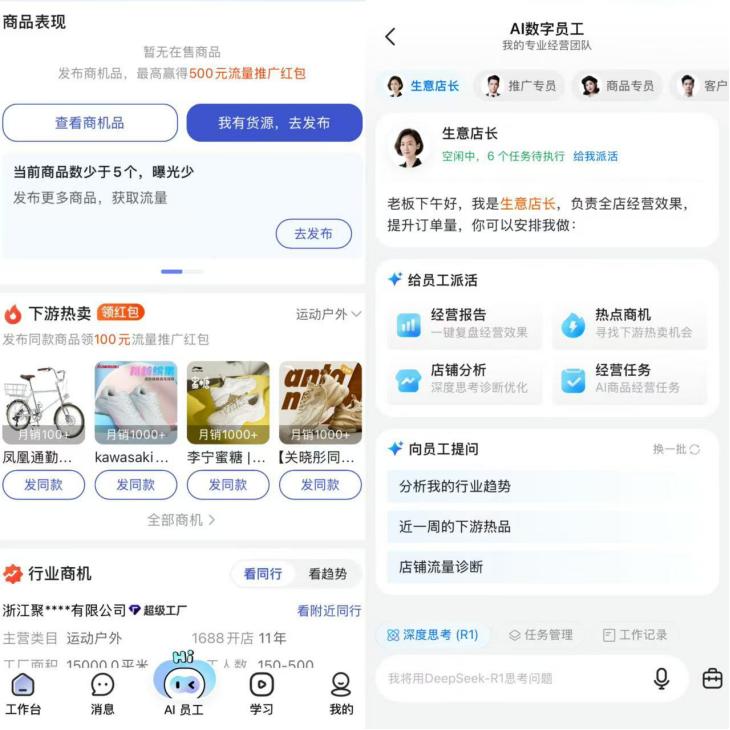Tap 发同款 under kawasaki shoes
The width and height of the screenshot is (730, 730).
135,485
